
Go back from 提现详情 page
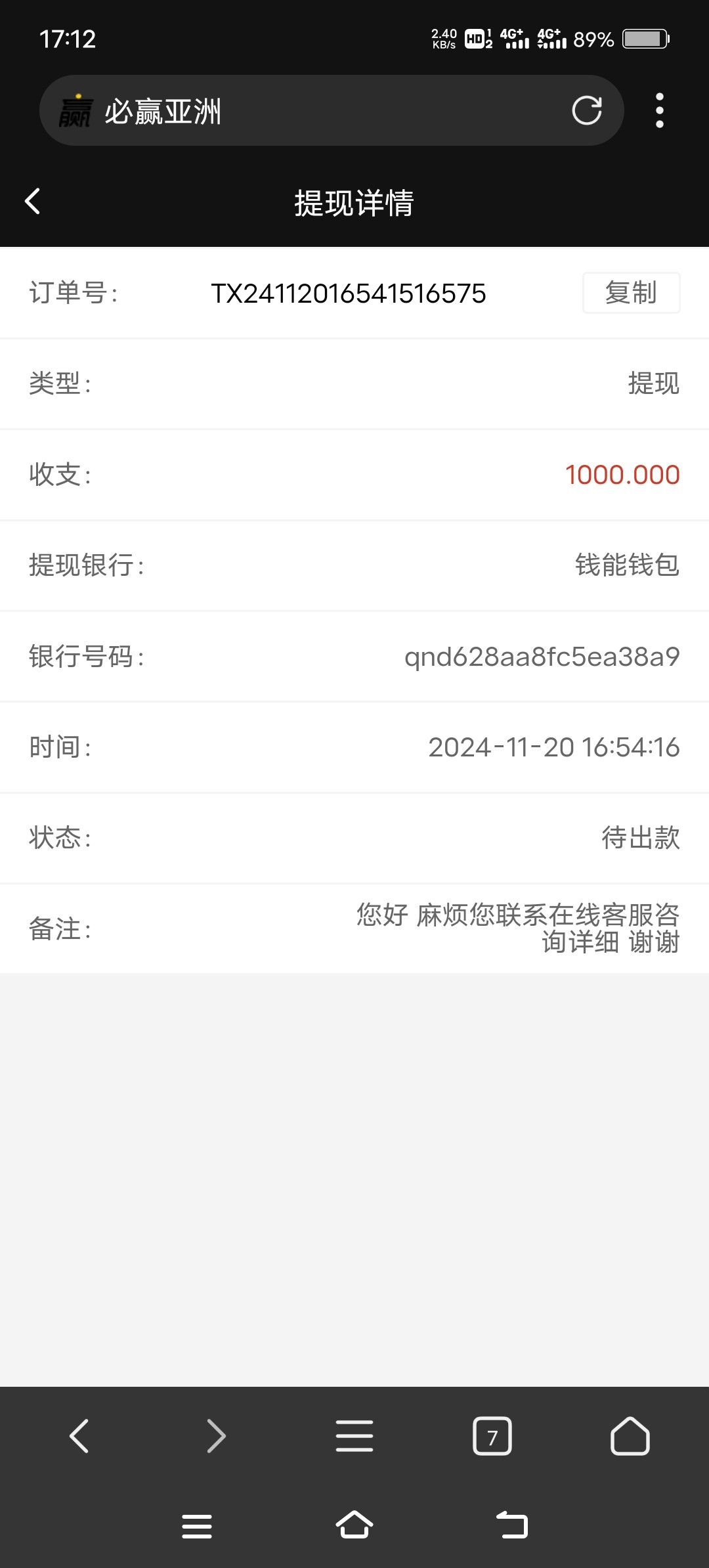pyautogui.click(x=32, y=202)
